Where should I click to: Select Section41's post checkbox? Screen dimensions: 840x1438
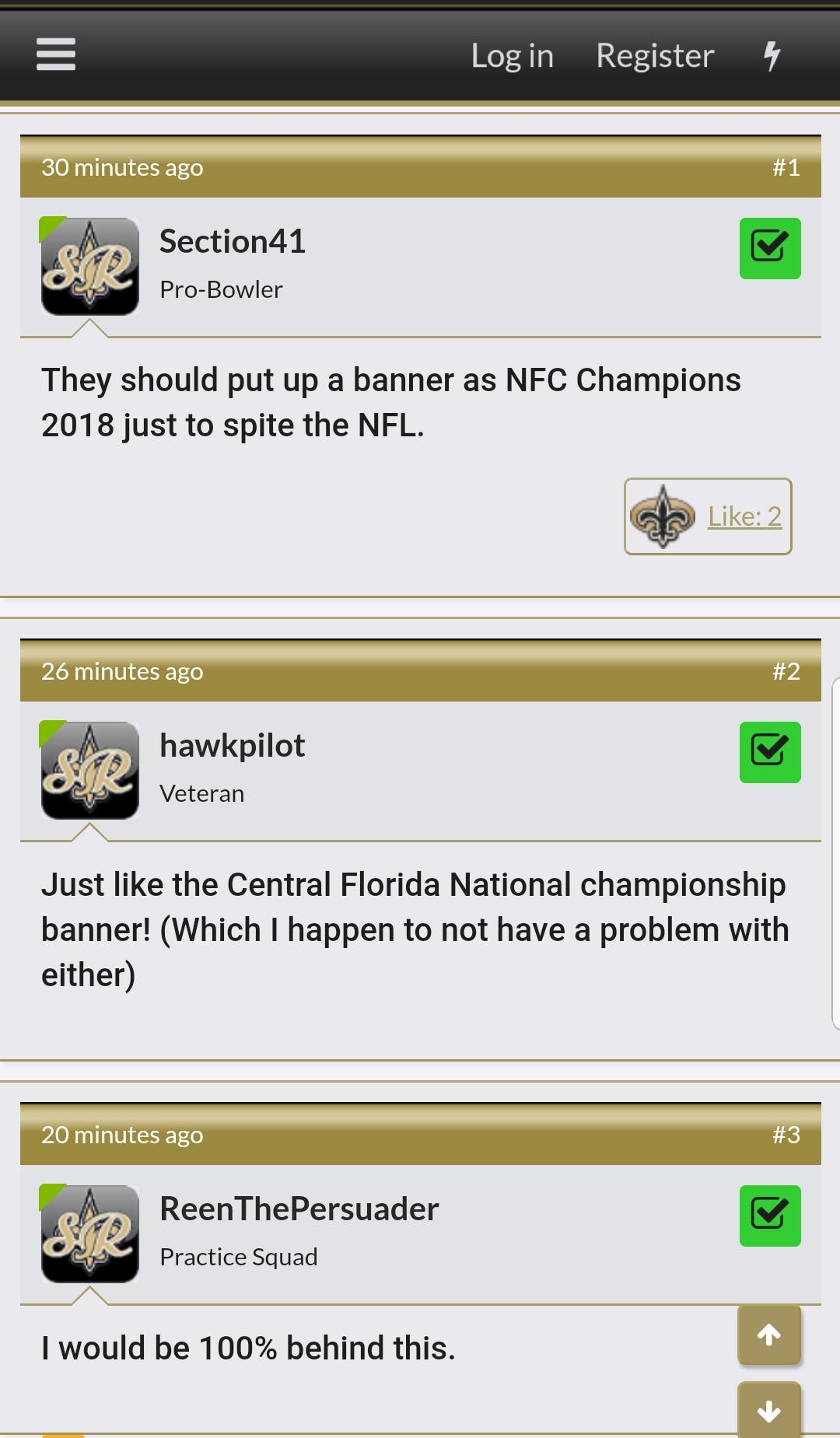pyautogui.click(x=770, y=248)
